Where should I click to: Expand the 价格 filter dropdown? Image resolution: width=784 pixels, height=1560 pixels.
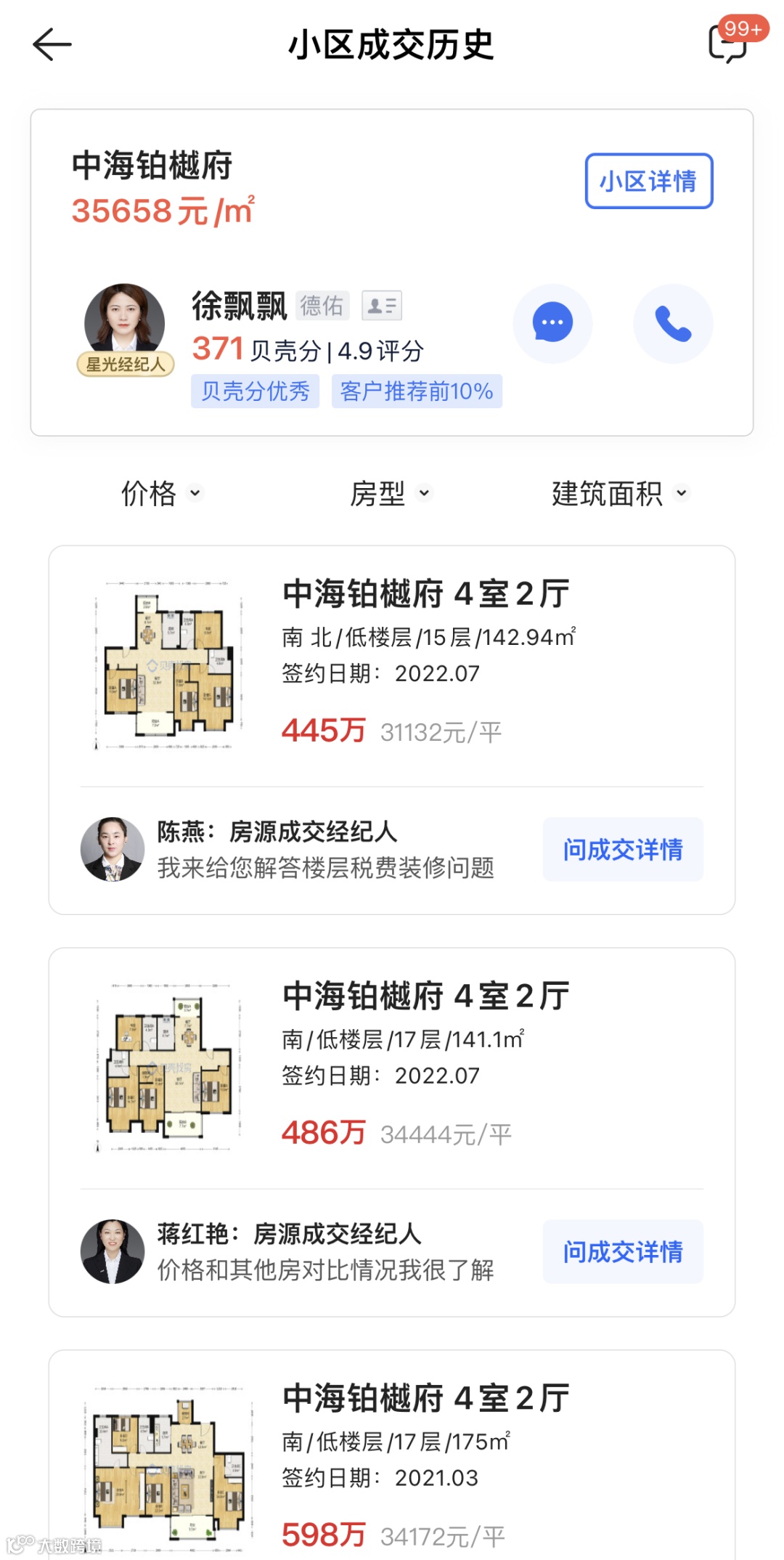162,494
